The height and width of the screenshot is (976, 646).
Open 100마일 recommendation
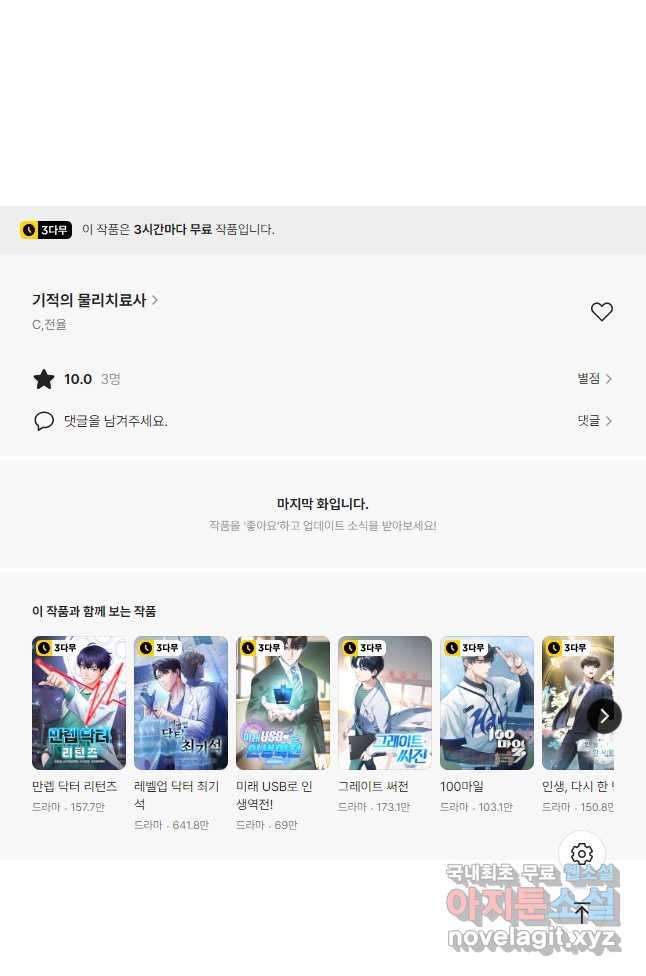pyautogui.click(x=487, y=703)
